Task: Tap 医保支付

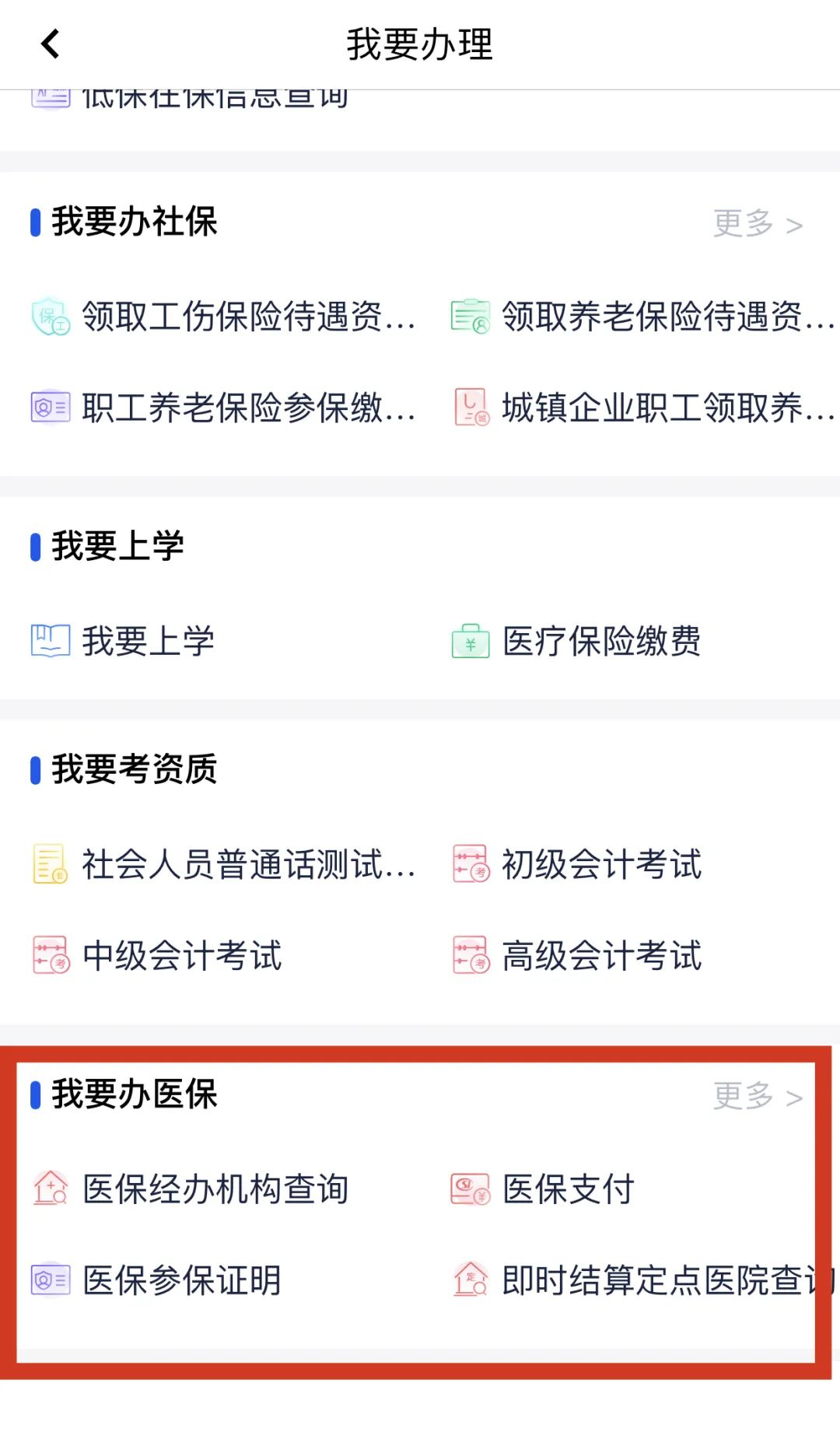Action: click(x=543, y=1190)
